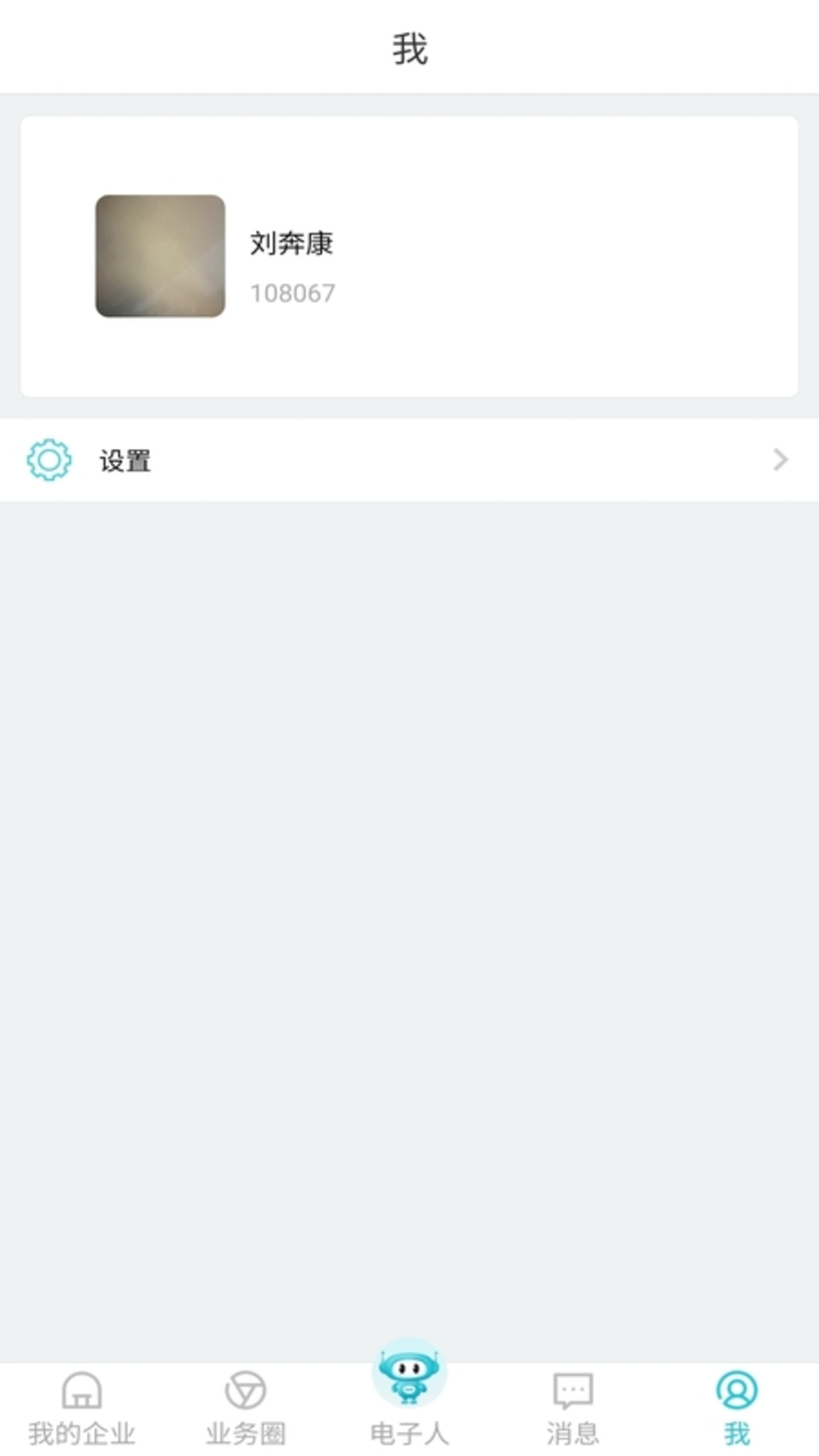Expand 设置 via its right chevron
Viewport: 819px width, 1456px height.
click(x=780, y=460)
